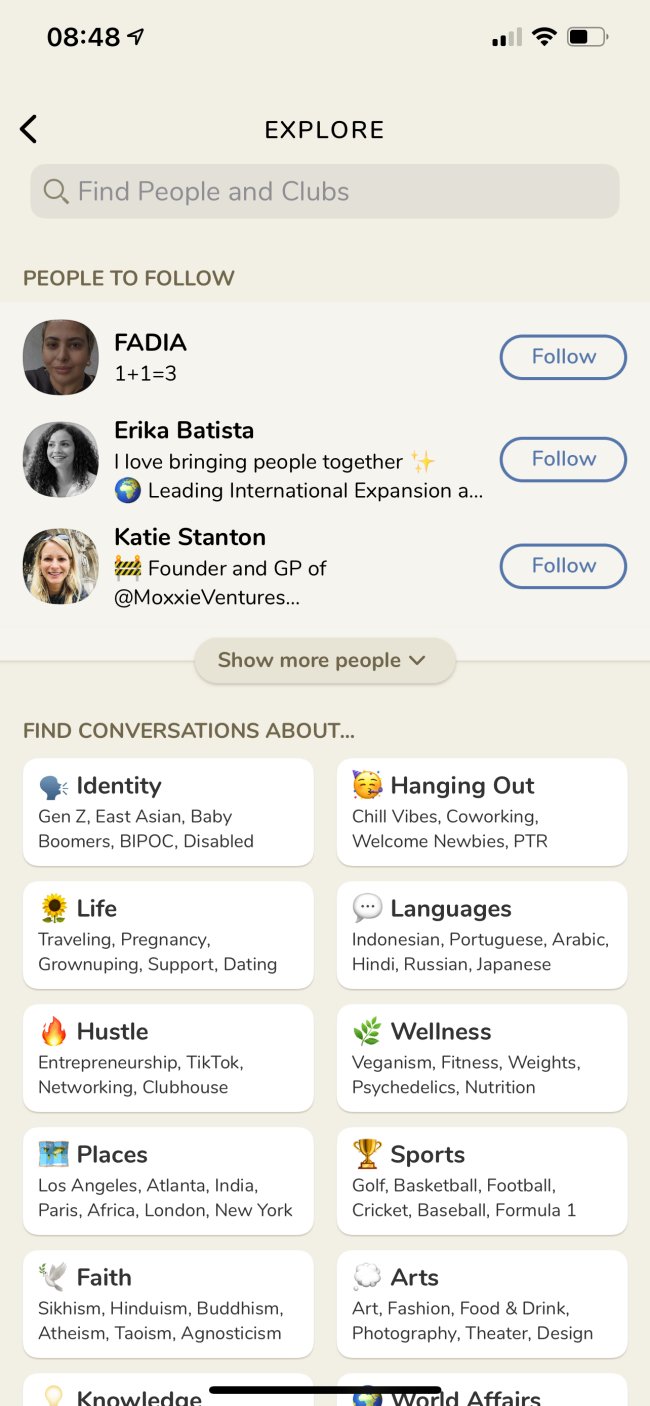Open the Faith topic card

168,1304
